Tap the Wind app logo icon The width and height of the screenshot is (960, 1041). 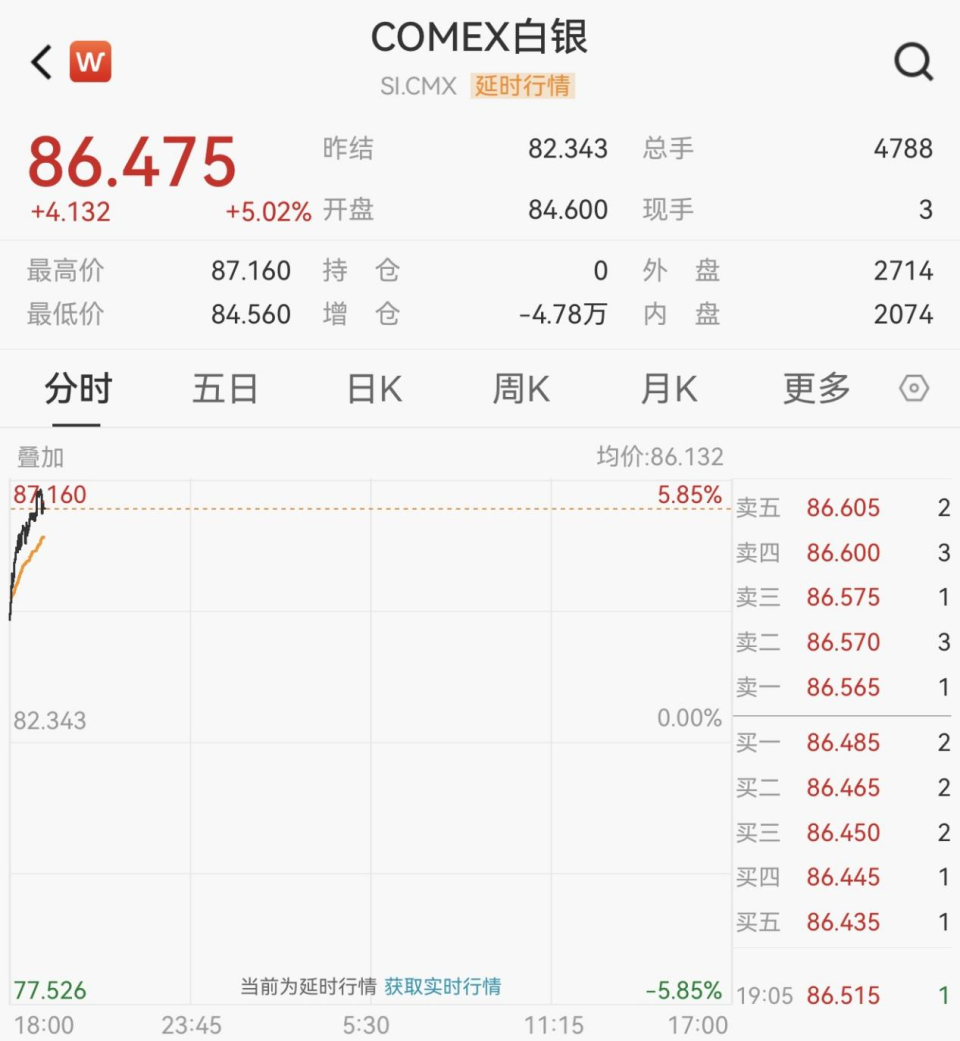(x=90, y=61)
